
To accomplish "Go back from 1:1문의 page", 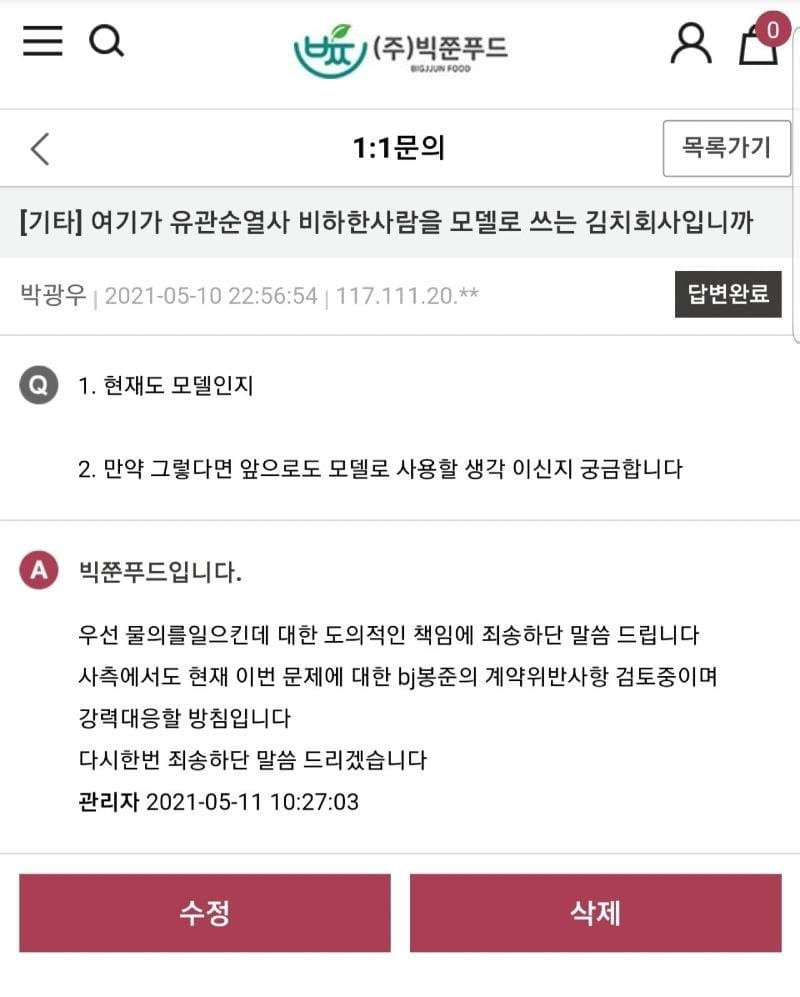I will click(40, 148).
